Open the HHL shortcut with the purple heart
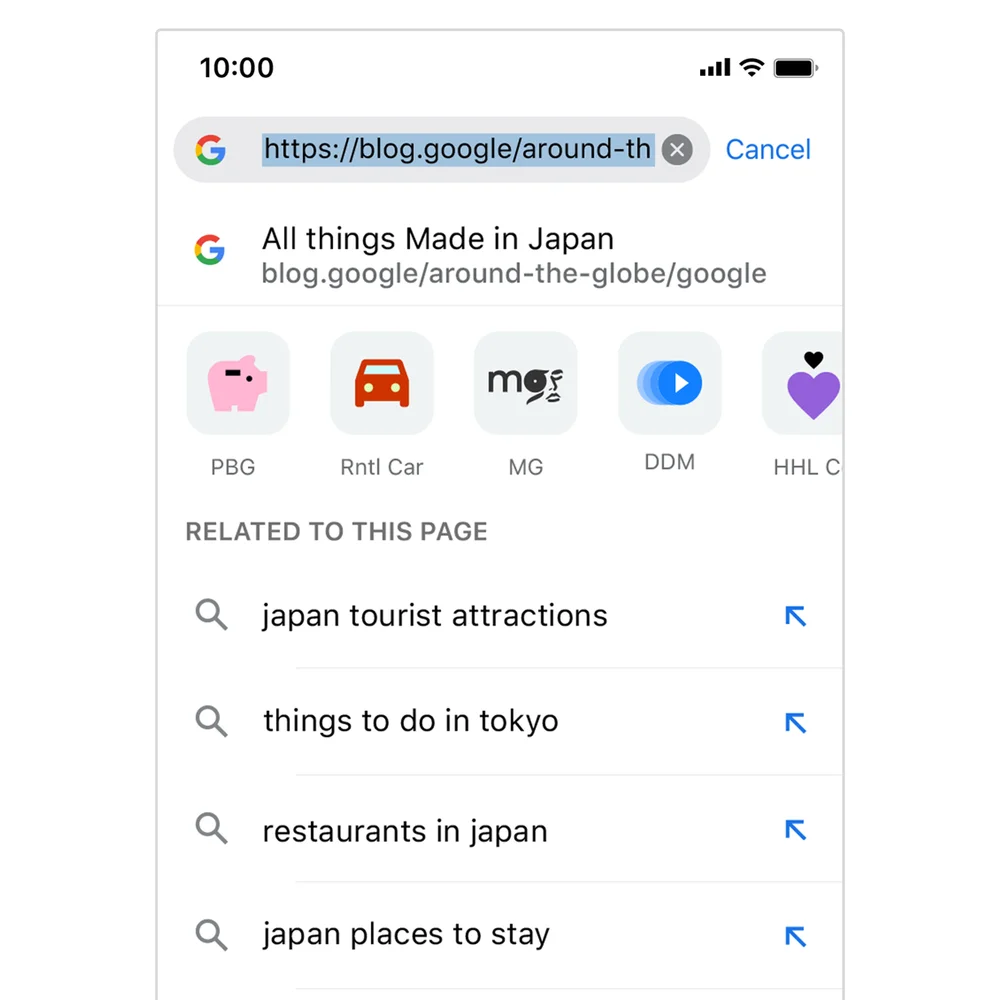 (808, 388)
